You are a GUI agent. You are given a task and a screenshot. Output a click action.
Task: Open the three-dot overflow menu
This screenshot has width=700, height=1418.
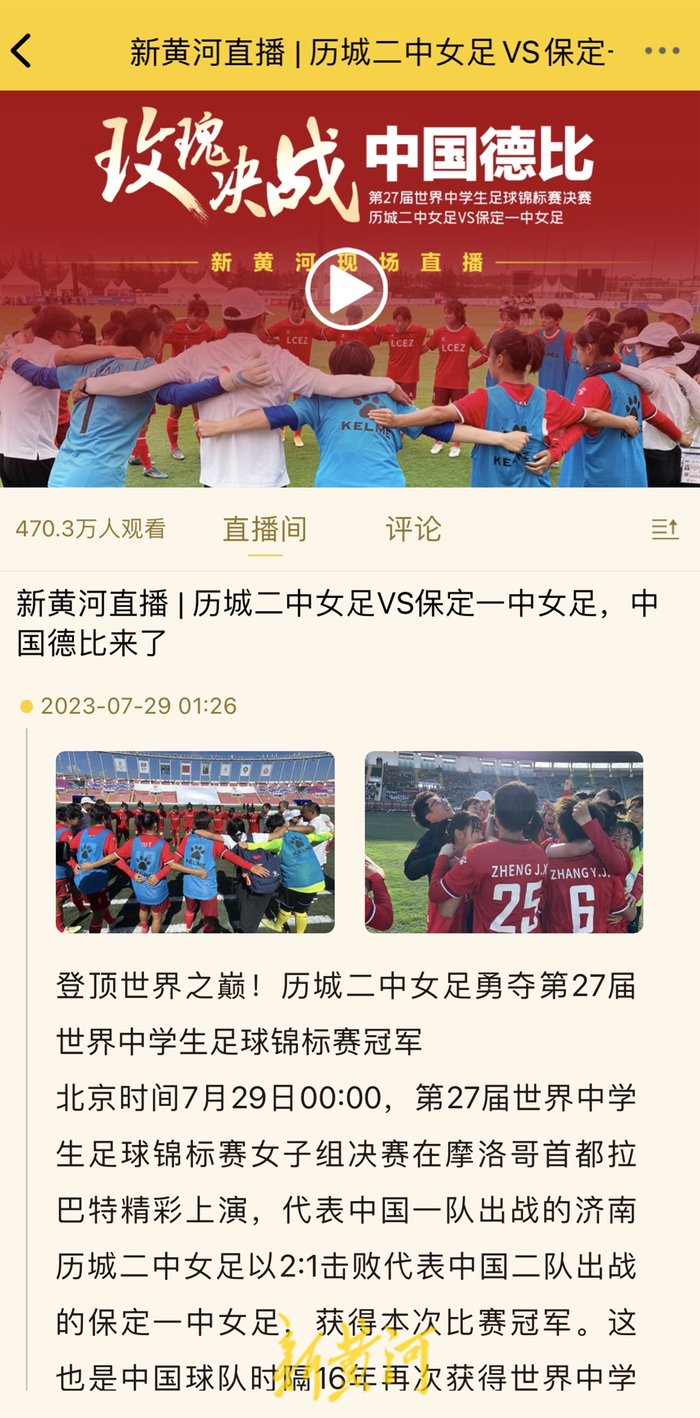(x=662, y=51)
